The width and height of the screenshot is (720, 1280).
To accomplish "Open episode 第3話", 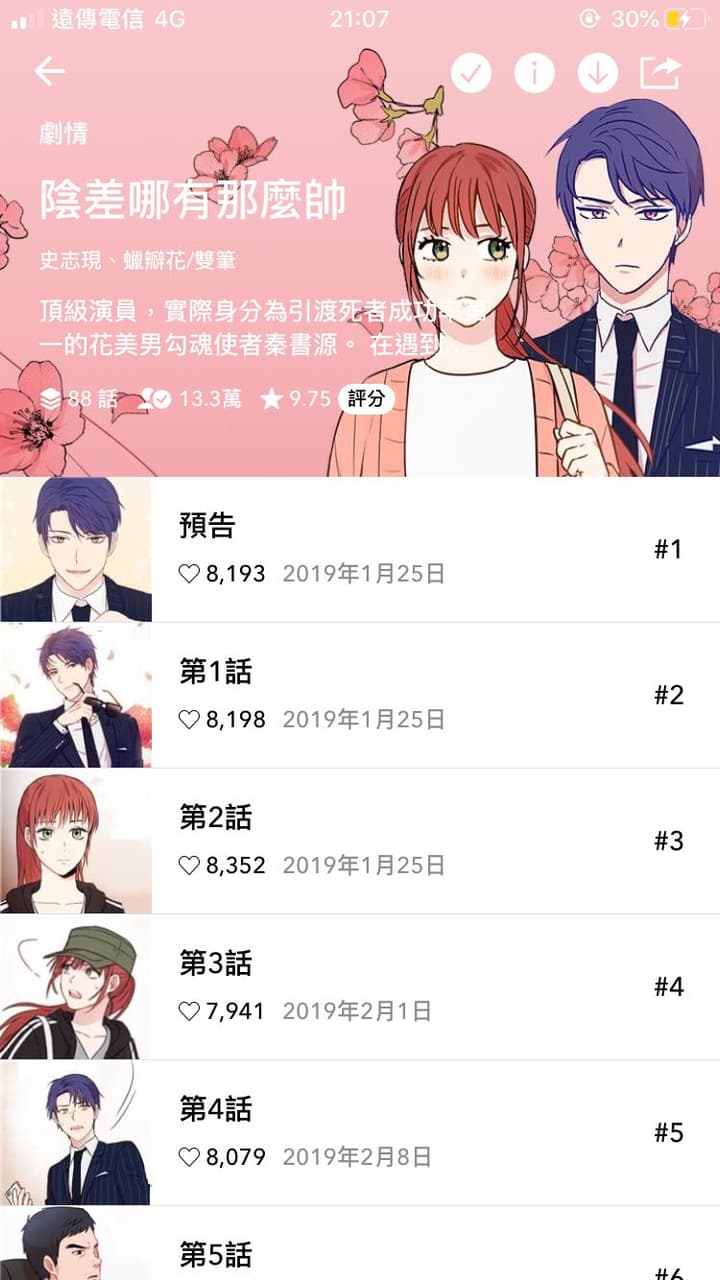I will coord(360,987).
